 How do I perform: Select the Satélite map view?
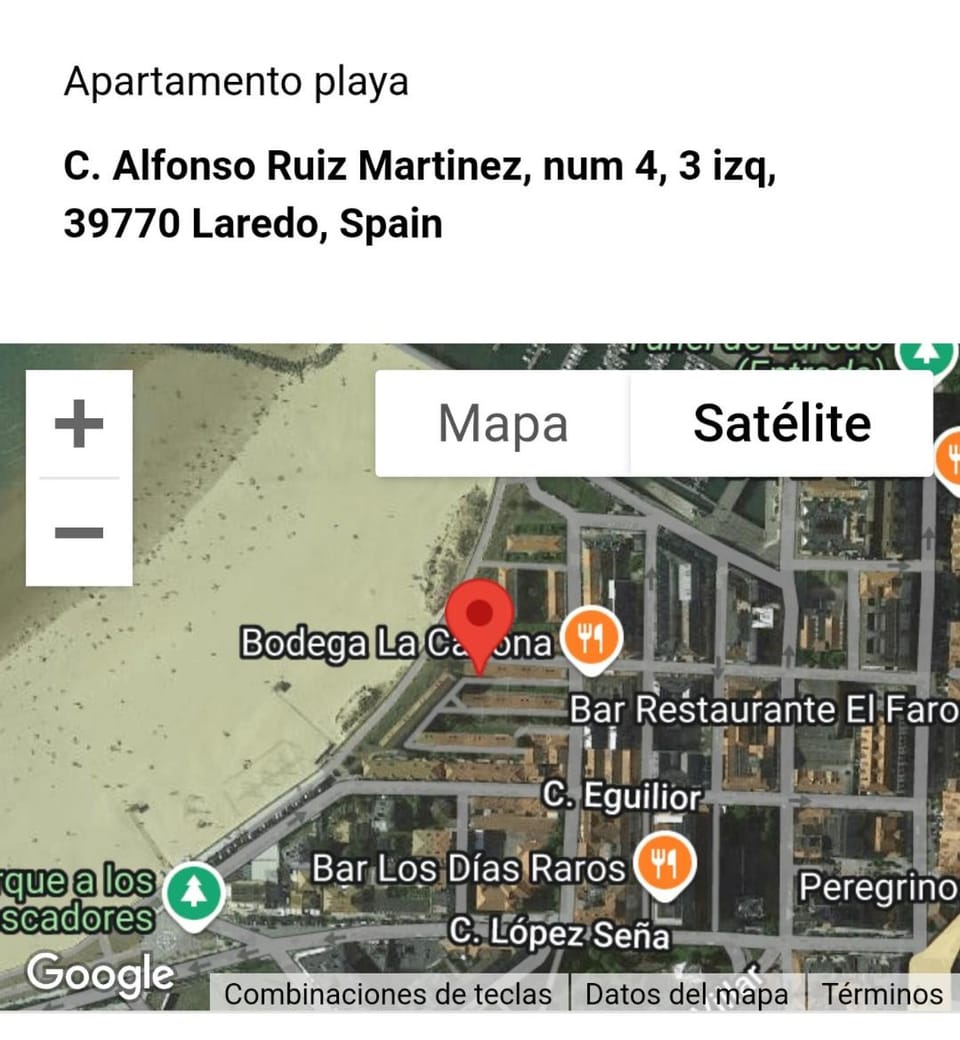point(782,423)
